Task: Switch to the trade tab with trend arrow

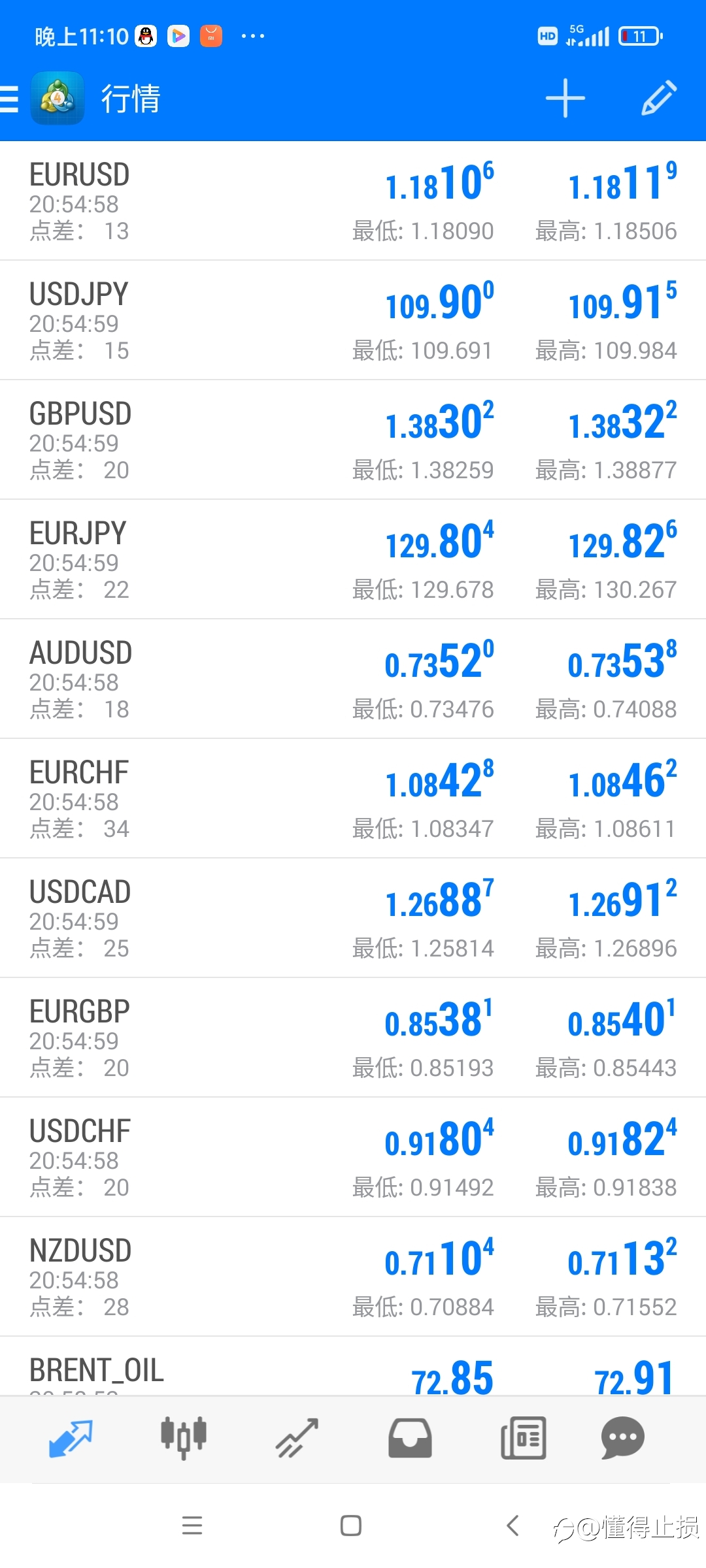Action: (x=297, y=1438)
